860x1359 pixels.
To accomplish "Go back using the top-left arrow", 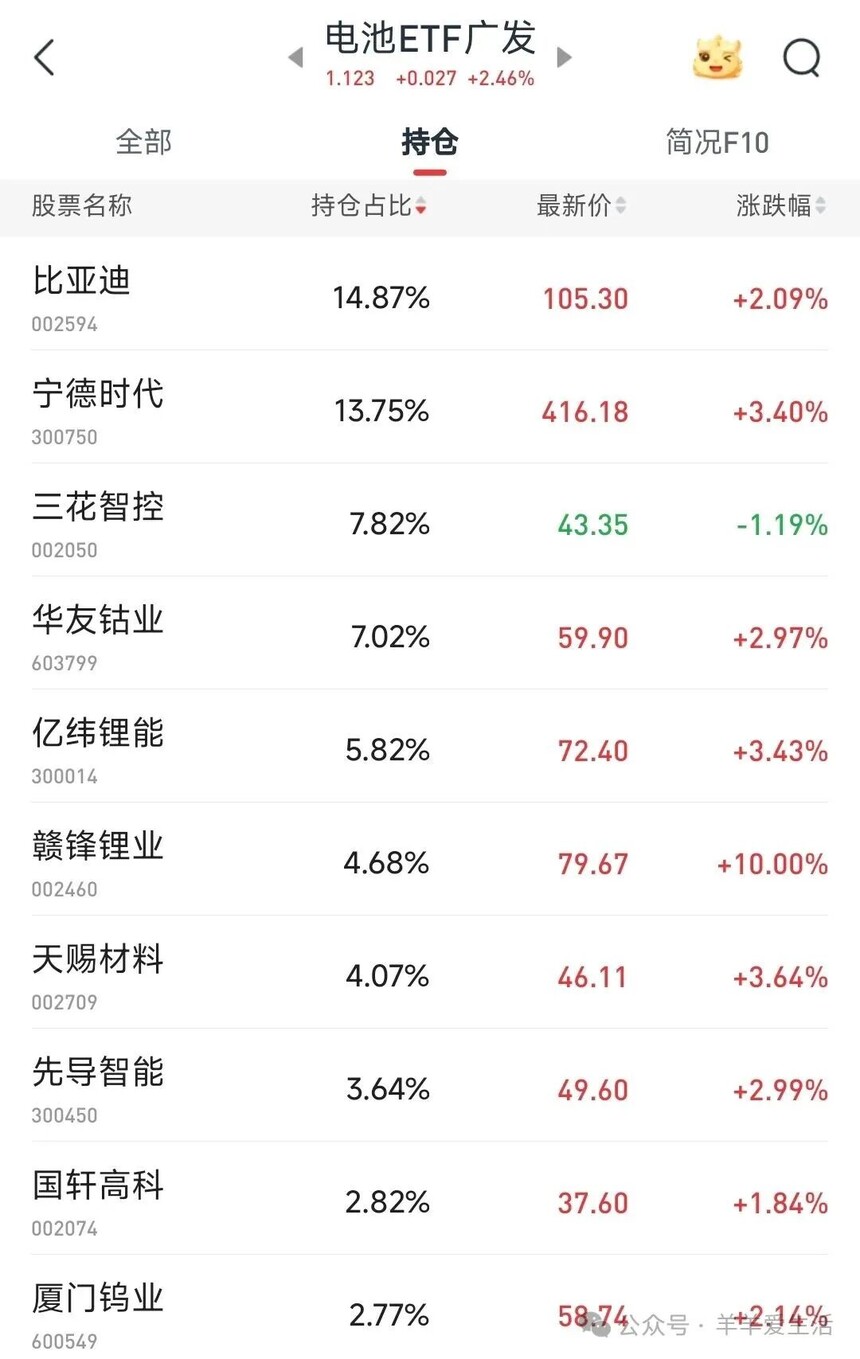I will pos(44,58).
